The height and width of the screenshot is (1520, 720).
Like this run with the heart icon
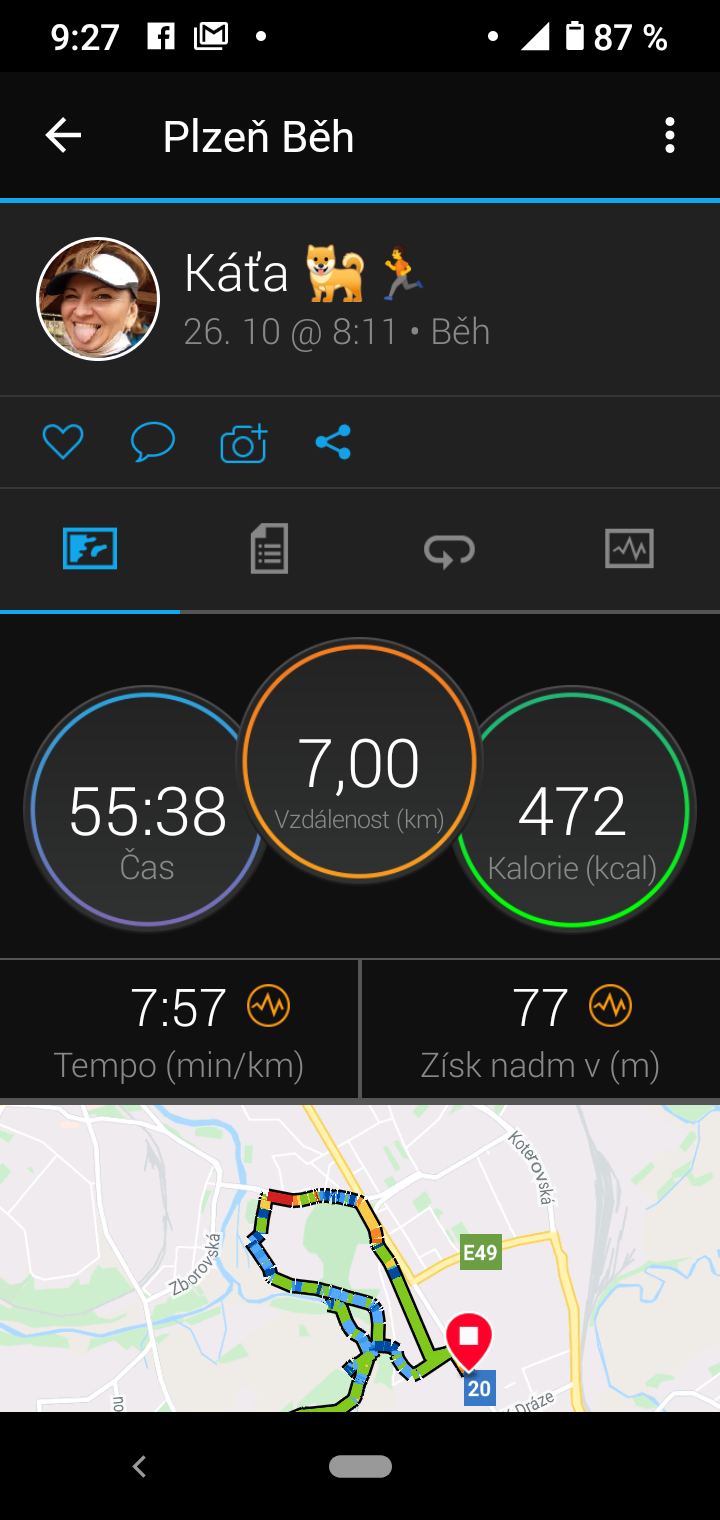tap(63, 442)
